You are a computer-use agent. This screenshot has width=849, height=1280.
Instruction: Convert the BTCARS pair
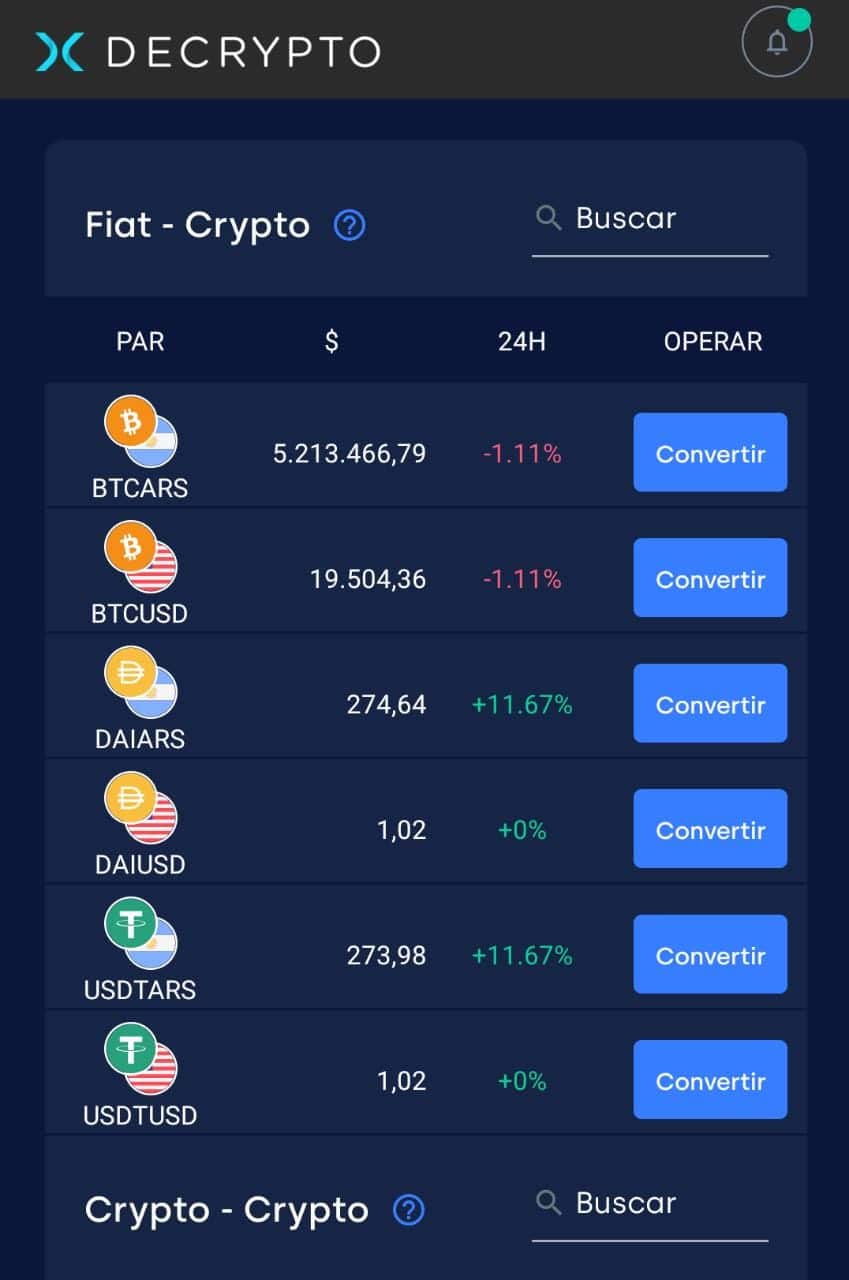710,453
